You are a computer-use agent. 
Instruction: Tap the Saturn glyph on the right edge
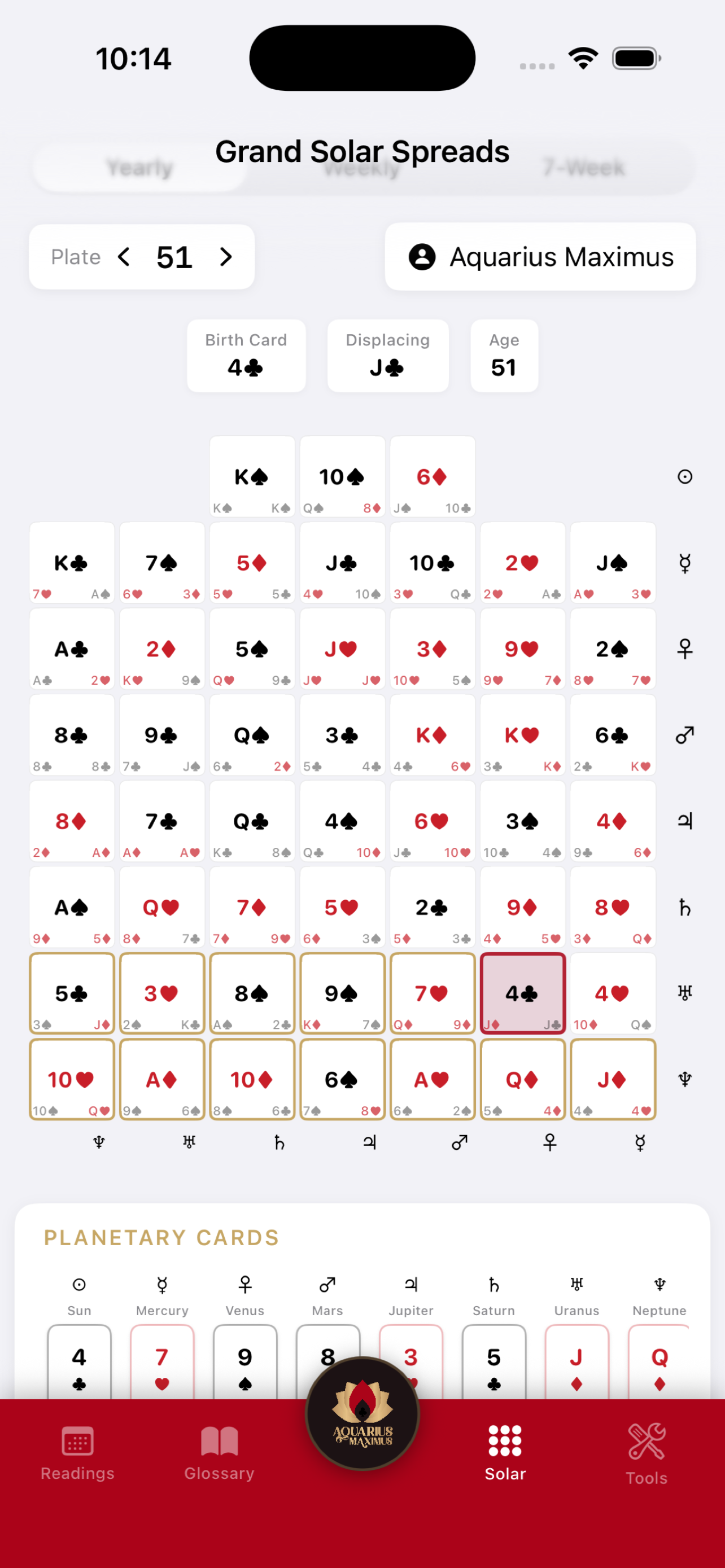pos(684,908)
